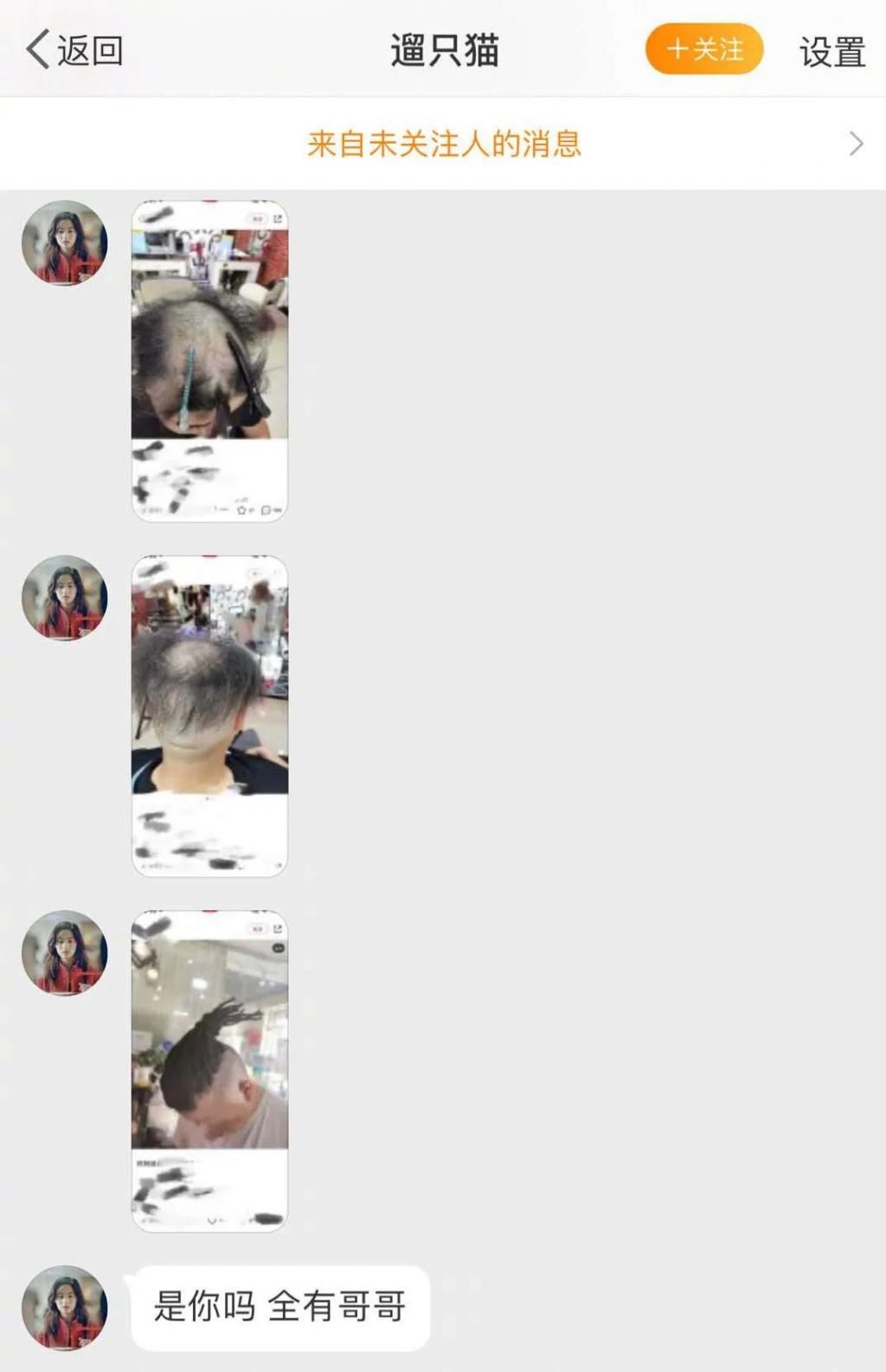The image size is (886, 1372).
Task: Open the first image message with the hair clip
Action: click(x=209, y=361)
